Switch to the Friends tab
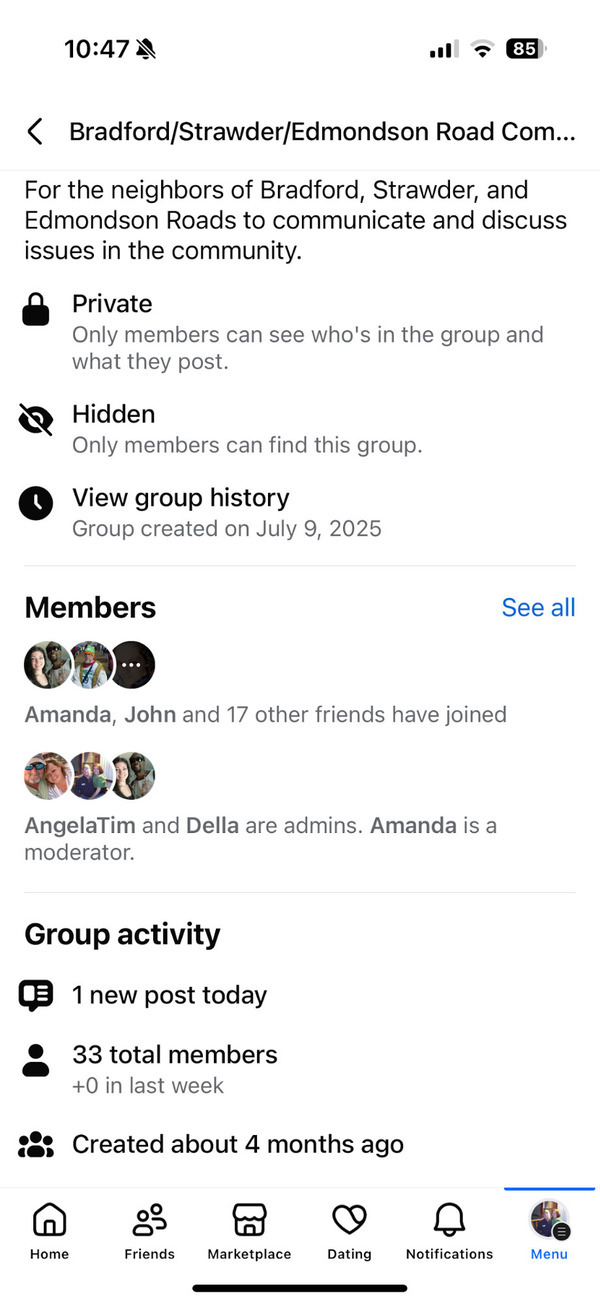The image size is (600, 1304). [149, 1231]
